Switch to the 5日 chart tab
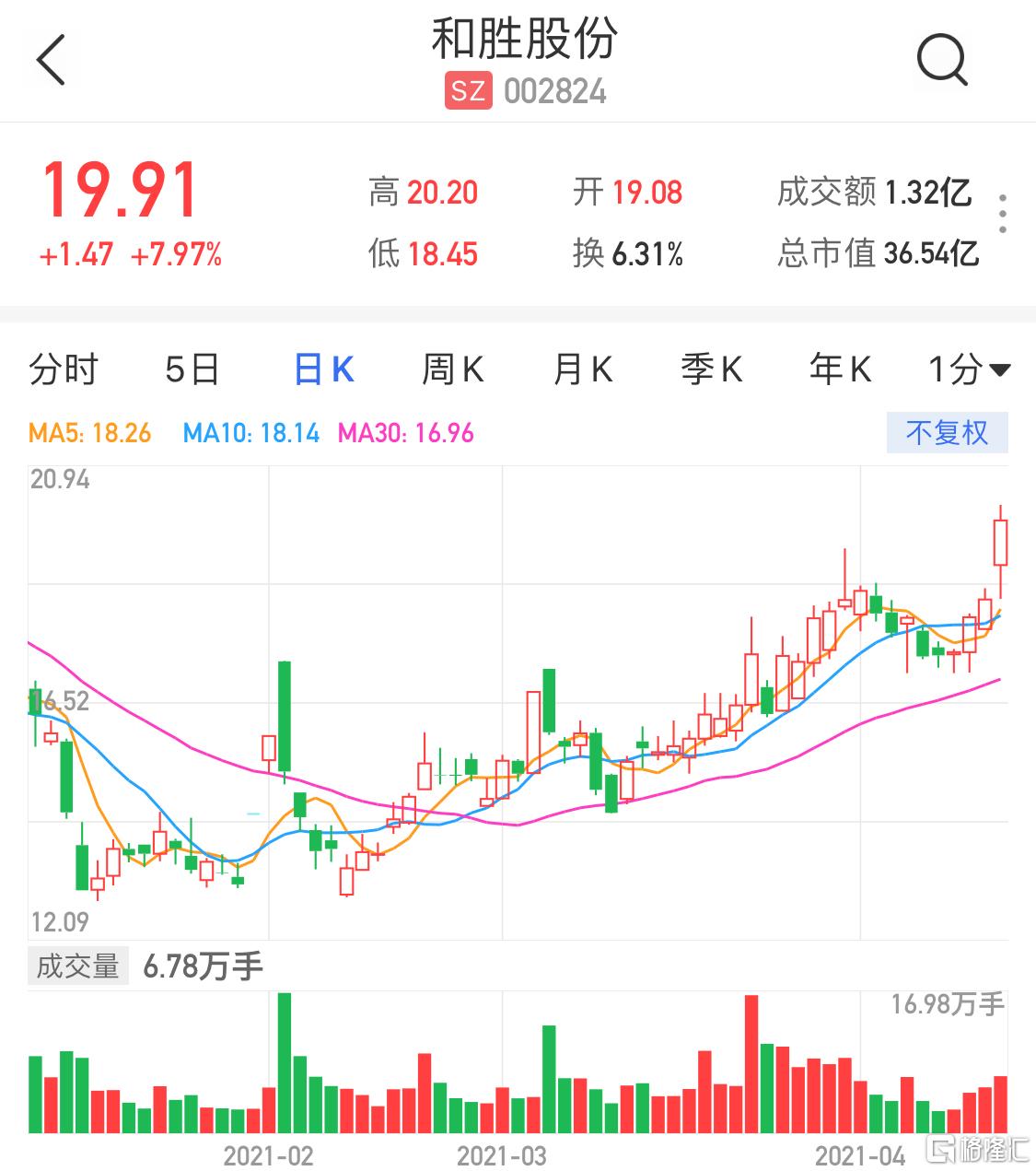This screenshot has width=1036, height=1171. (x=192, y=370)
